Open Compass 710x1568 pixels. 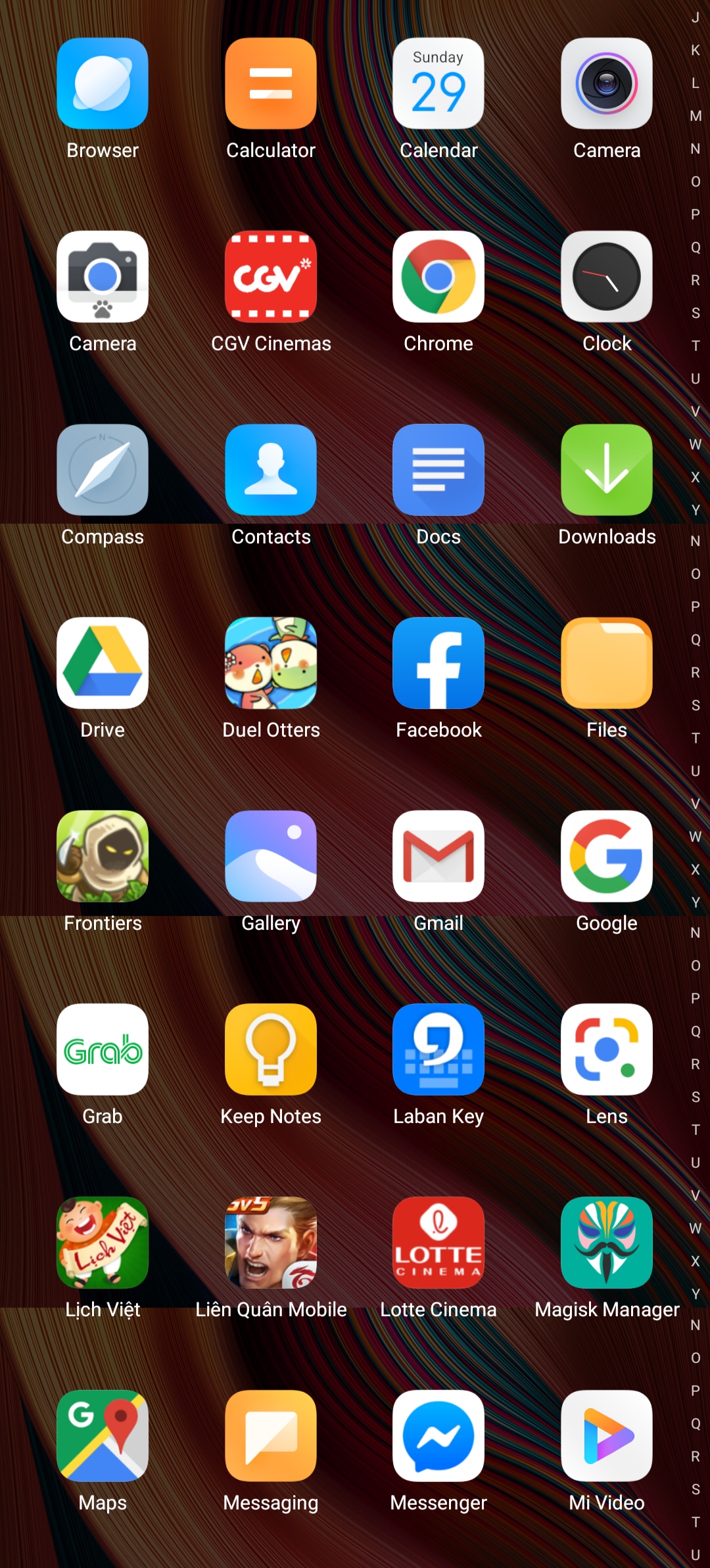click(103, 470)
